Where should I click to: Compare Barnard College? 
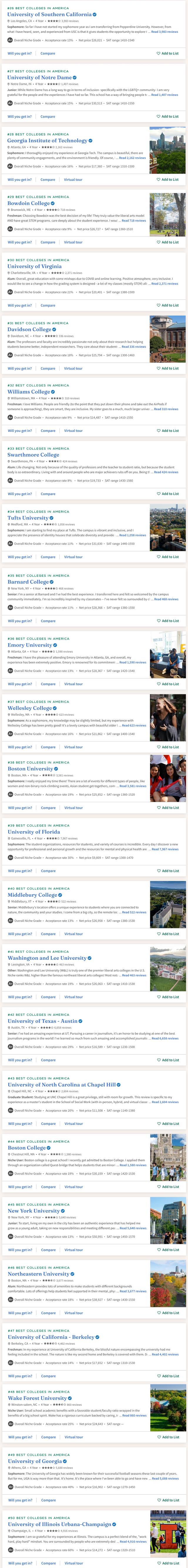click(48, 621)
